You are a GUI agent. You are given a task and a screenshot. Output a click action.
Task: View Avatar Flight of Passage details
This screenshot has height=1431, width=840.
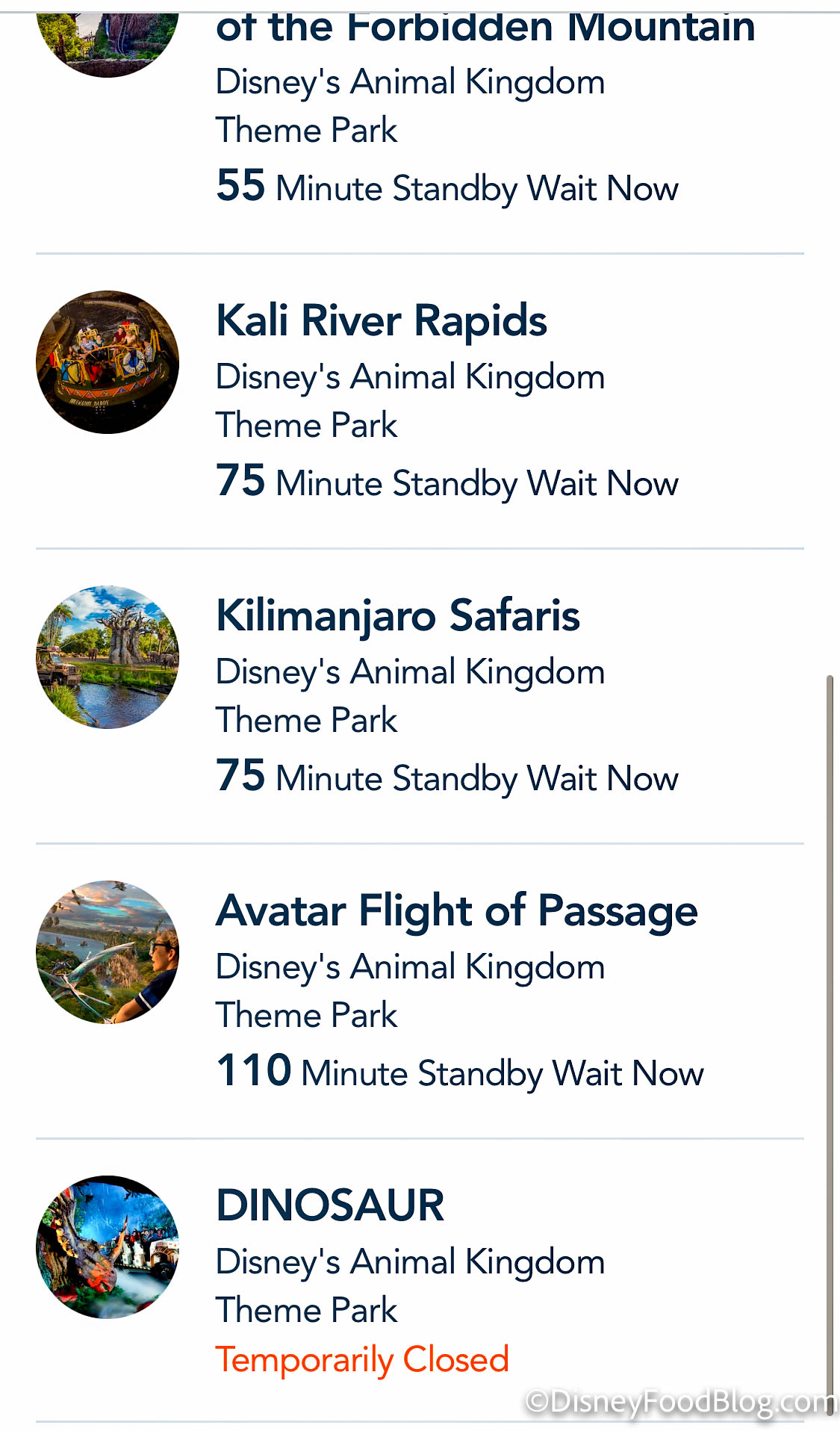pyautogui.click(x=456, y=911)
